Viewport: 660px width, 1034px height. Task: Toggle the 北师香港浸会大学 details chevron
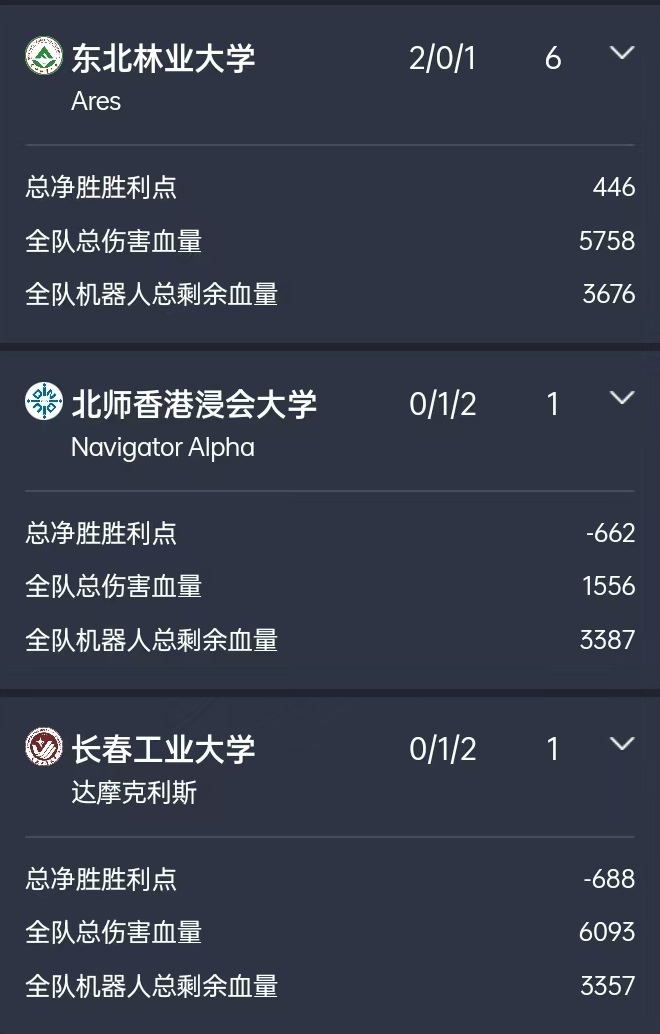click(x=622, y=398)
